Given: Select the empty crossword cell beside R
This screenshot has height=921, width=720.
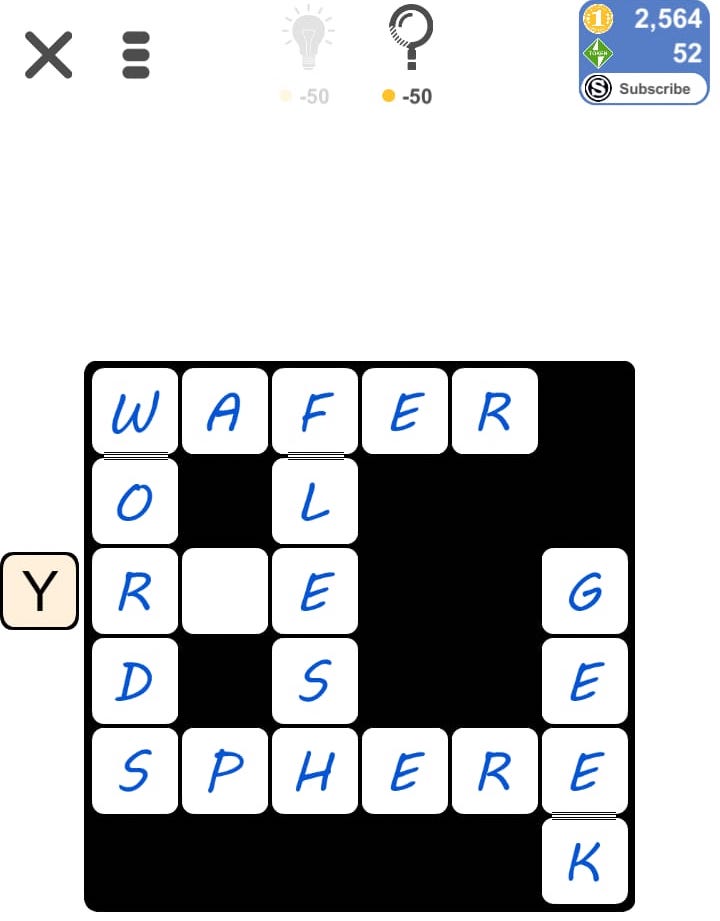Looking at the screenshot, I should pyautogui.click(x=225, y=591).
